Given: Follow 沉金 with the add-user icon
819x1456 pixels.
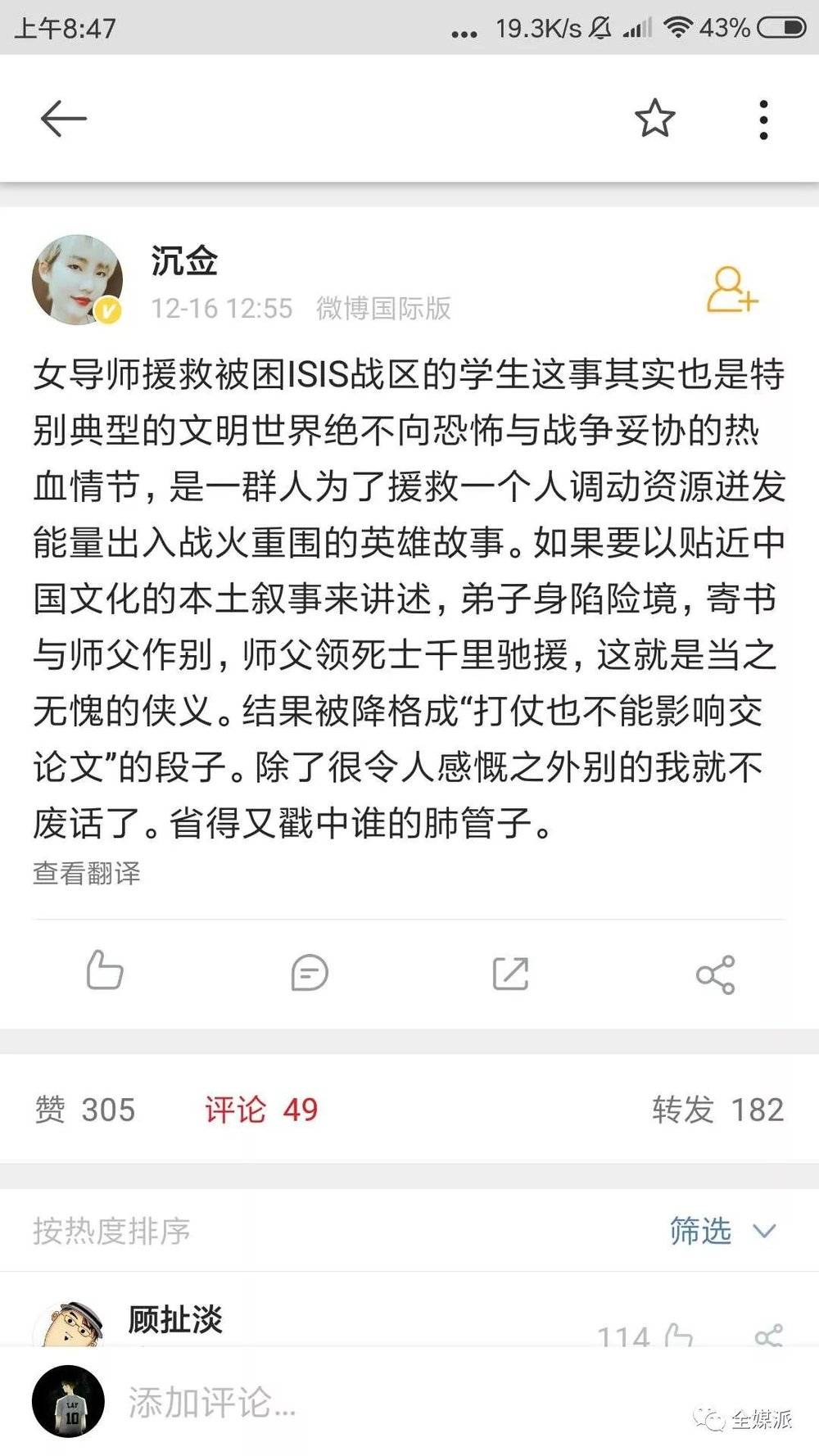Looking at the screenshot, I should tap(731, 290).
